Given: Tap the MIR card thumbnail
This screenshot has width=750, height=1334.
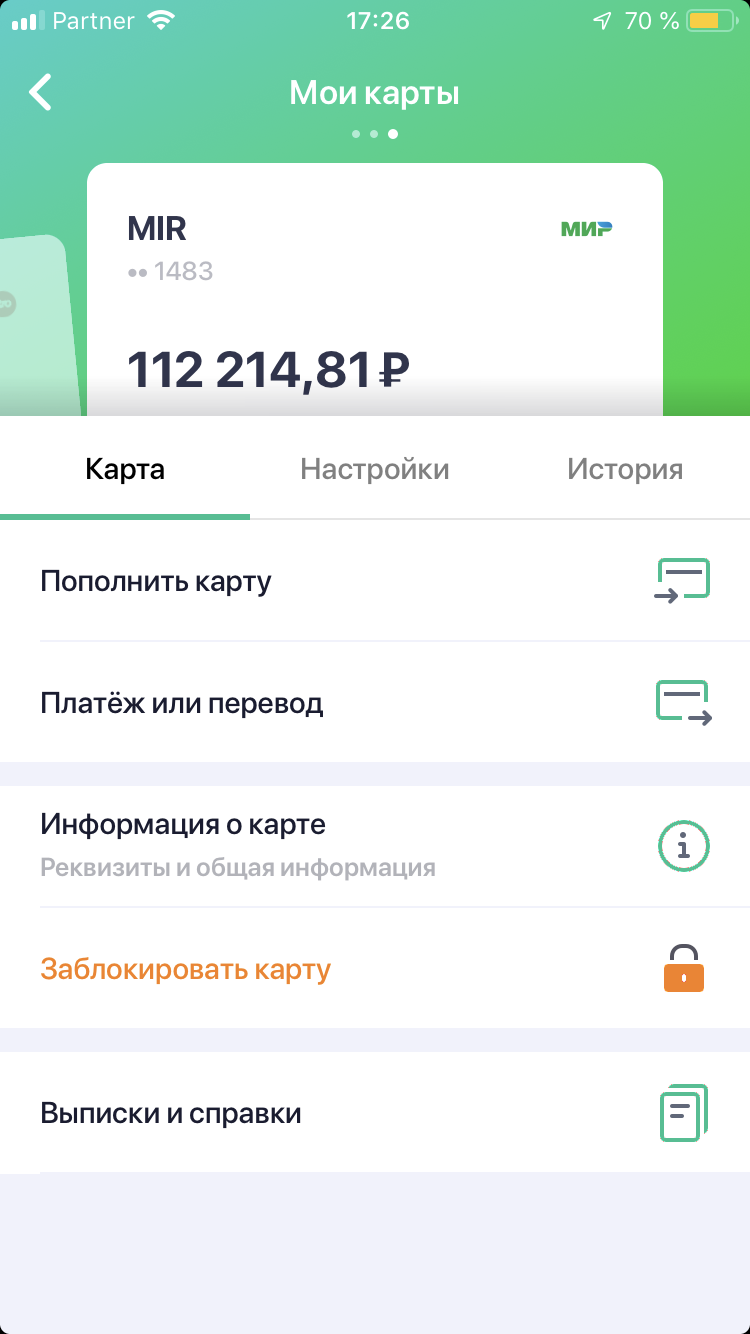Looking at the screenshot, I should (x=375, y=290).
